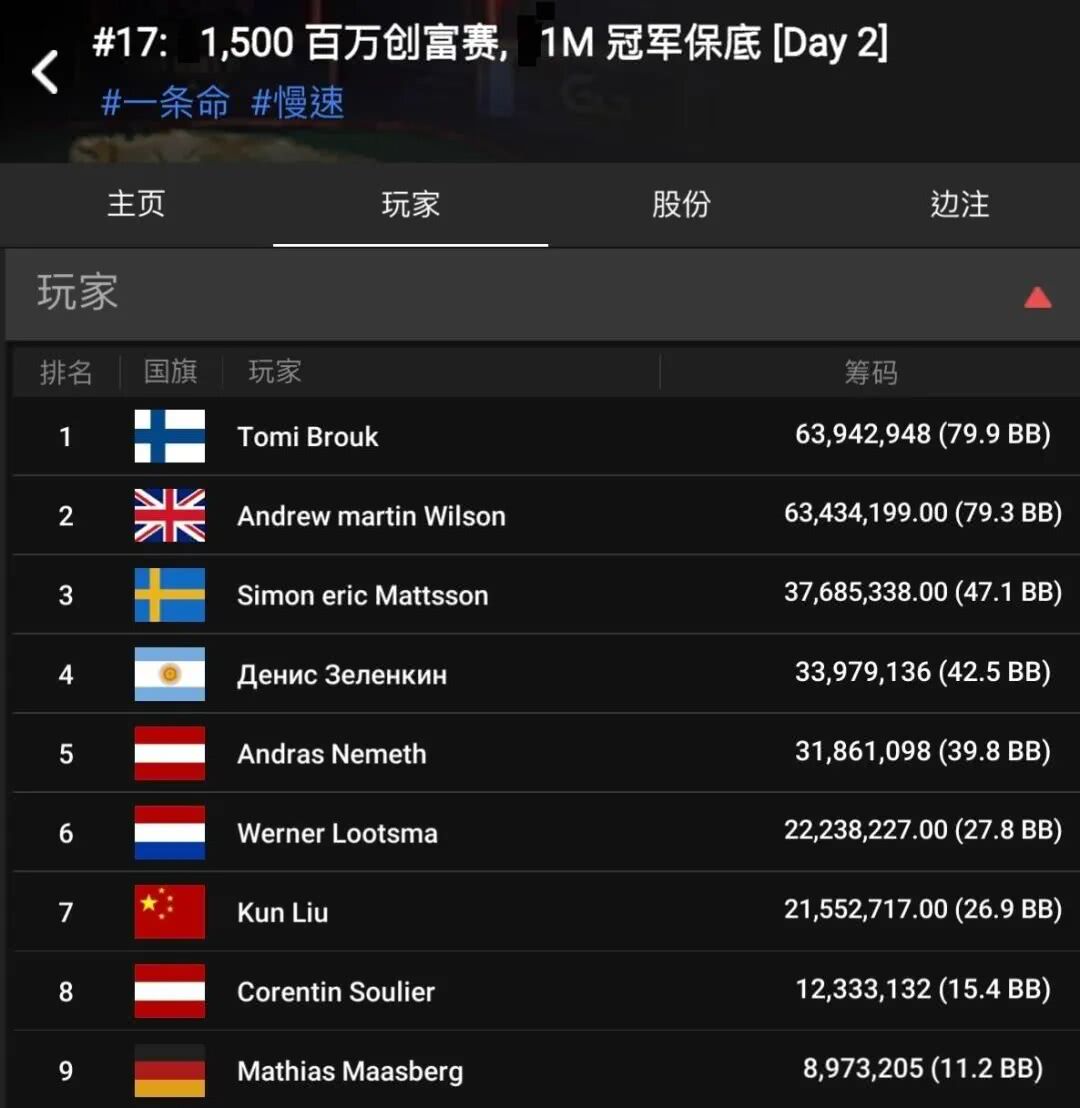Image resolution: width=1080 pixels, height=1108 pixels.
Task: Switch to the 主页 tab
Action: (x=136, y=204)
